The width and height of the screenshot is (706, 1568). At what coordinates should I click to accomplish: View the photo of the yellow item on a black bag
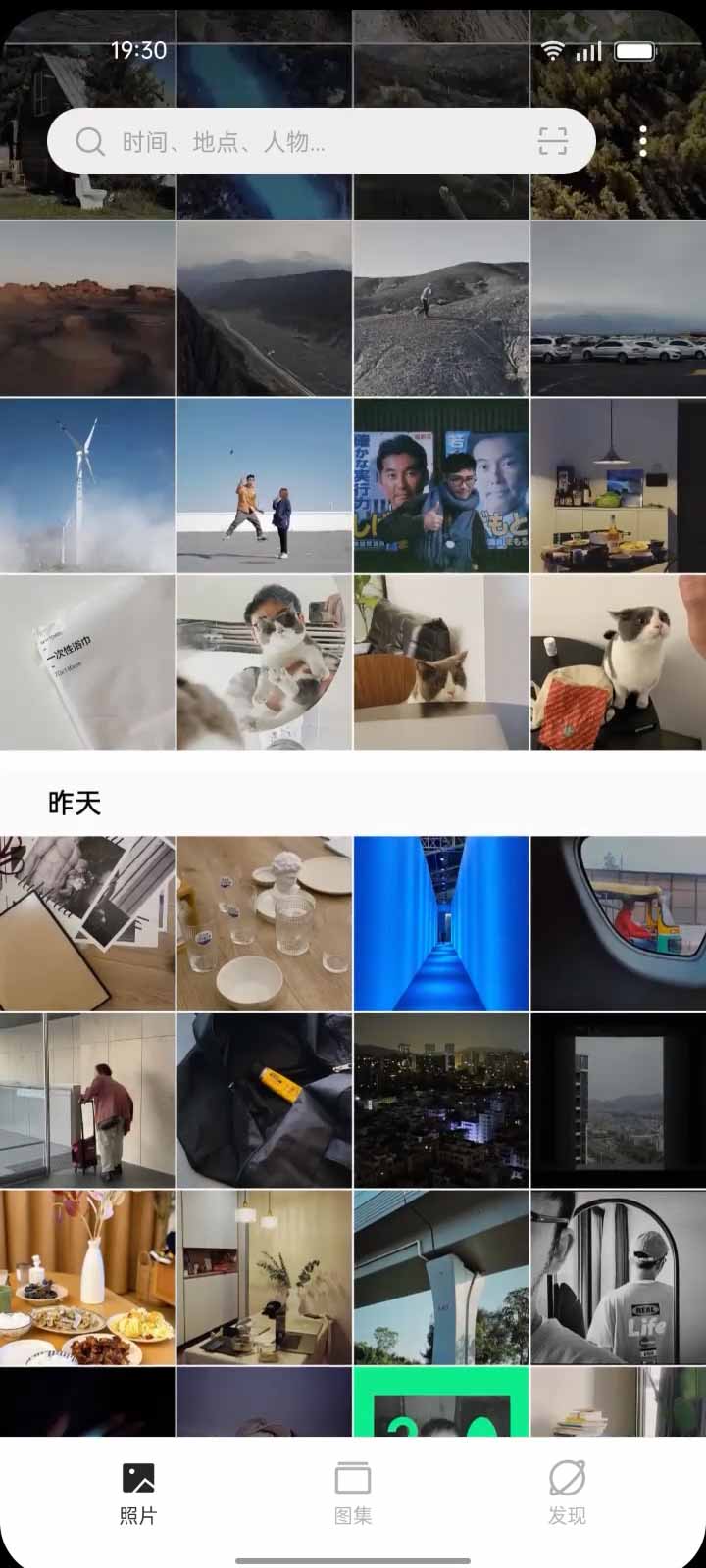click(264, 1101)
